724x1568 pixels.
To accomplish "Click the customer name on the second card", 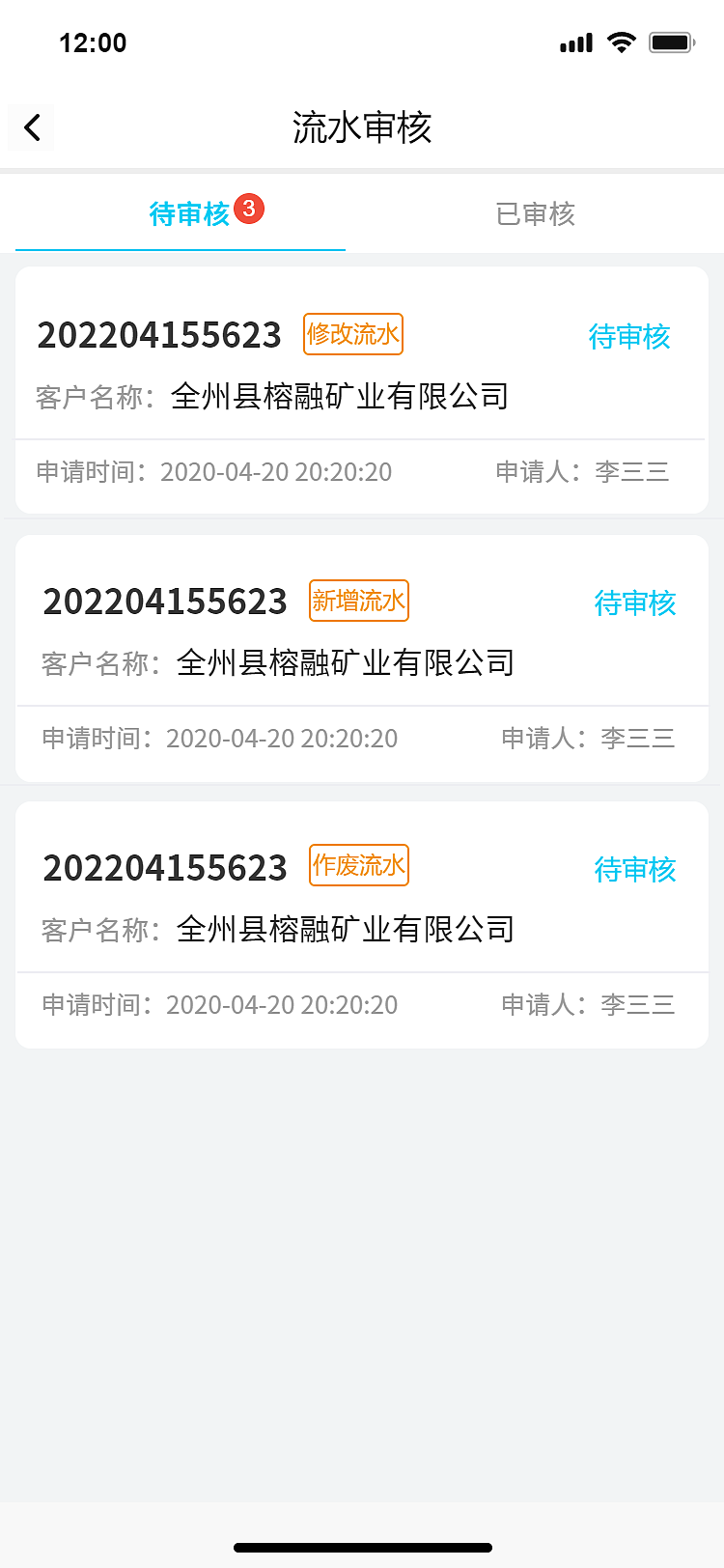I will [x=345, y=663].
